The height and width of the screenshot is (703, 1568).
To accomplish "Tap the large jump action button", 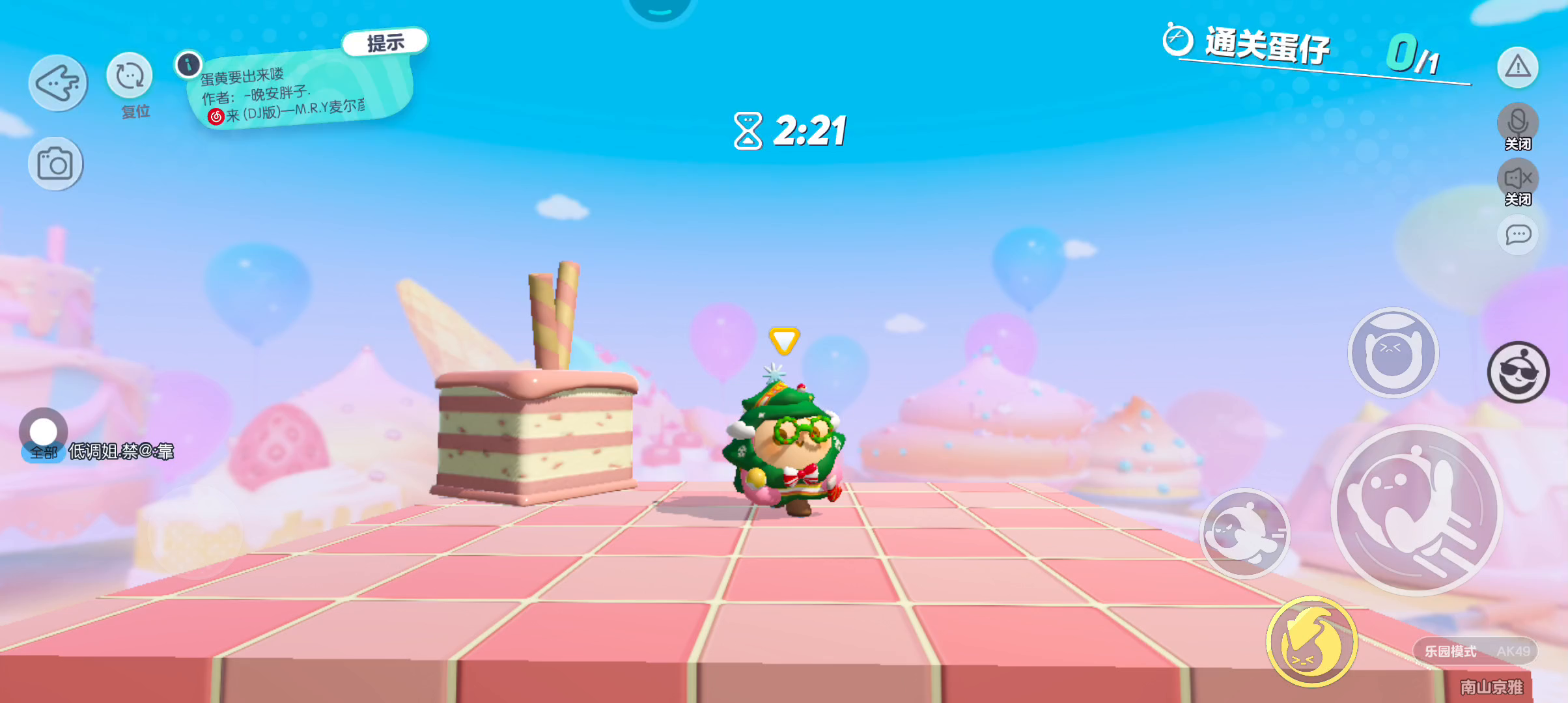I will (1417, 511).
